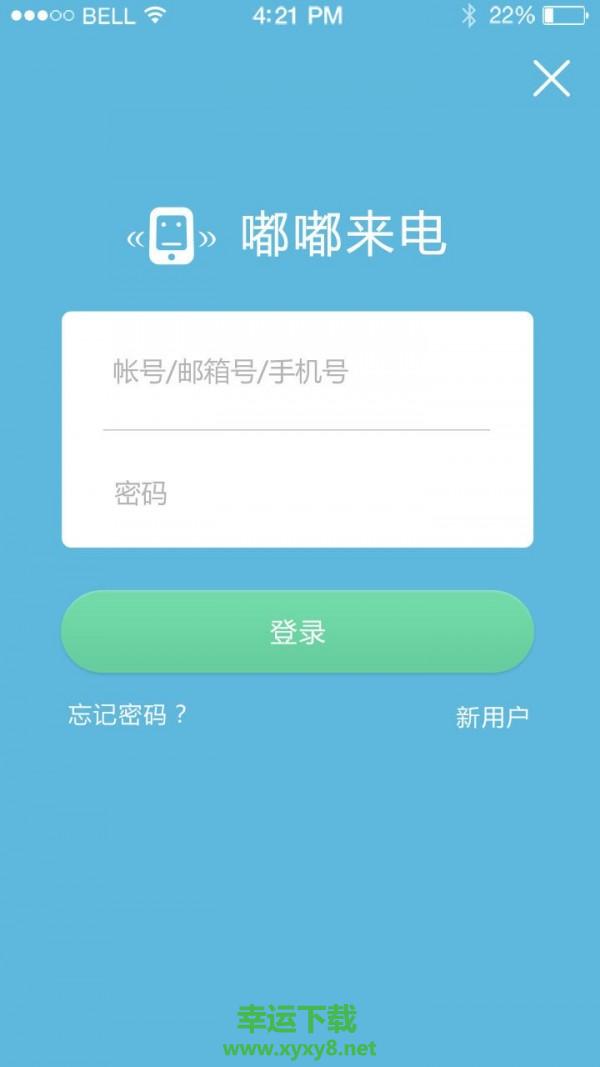Tap the 帐号/邮箱号/手机号 account field
The height and width of the screenshot is (1067, 600).
tap(296, 374)
